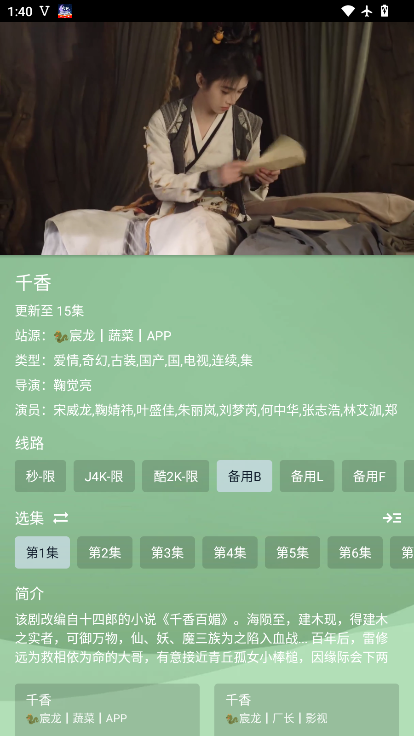Switch to the J4K-限 line

pyautogui.click(x=104, y=476)
